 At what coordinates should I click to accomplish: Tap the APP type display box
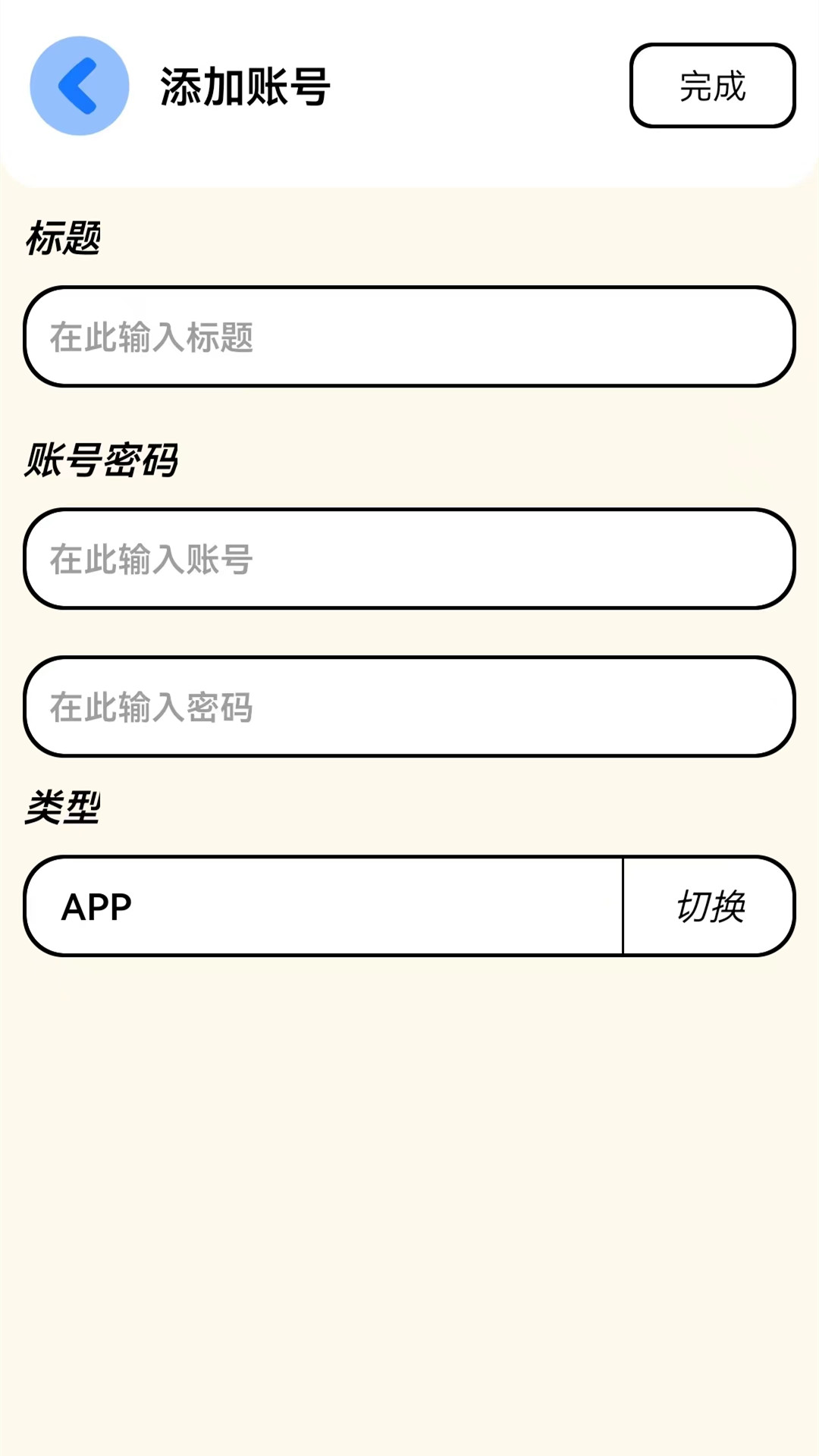tap(326, 907)
